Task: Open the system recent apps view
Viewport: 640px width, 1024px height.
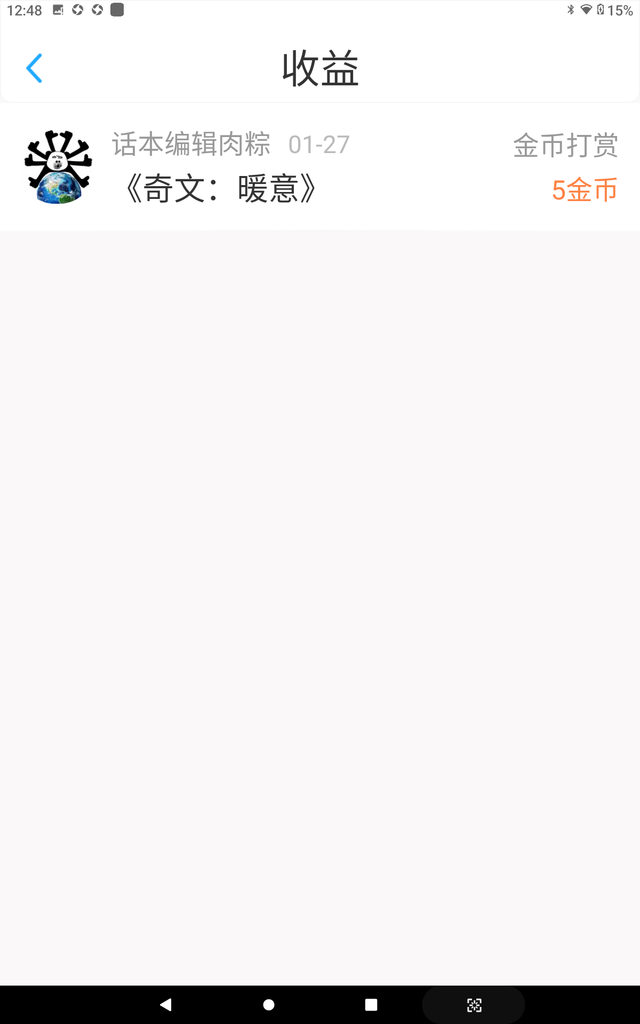Action: tap(371, 1004)
